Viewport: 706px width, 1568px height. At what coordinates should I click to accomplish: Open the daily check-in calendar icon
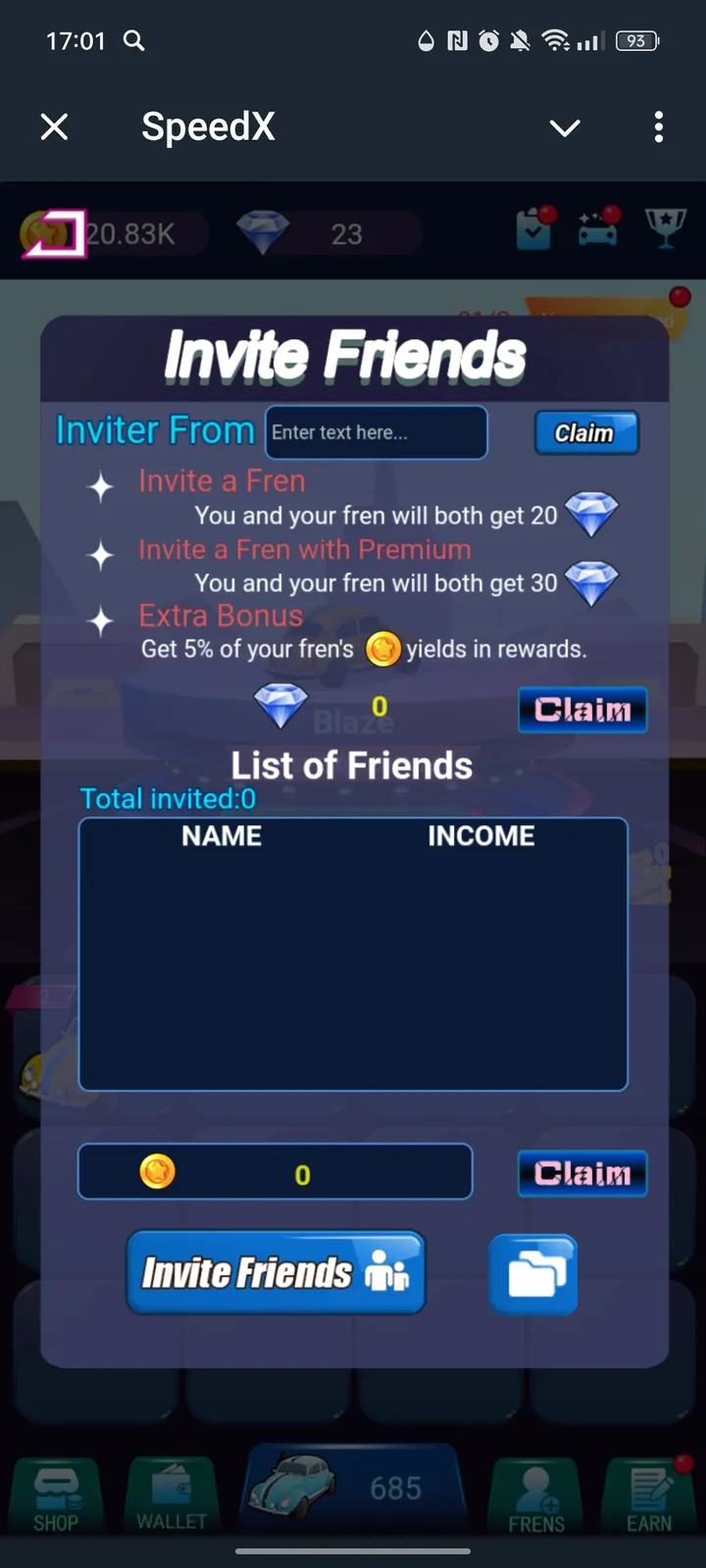534,229
